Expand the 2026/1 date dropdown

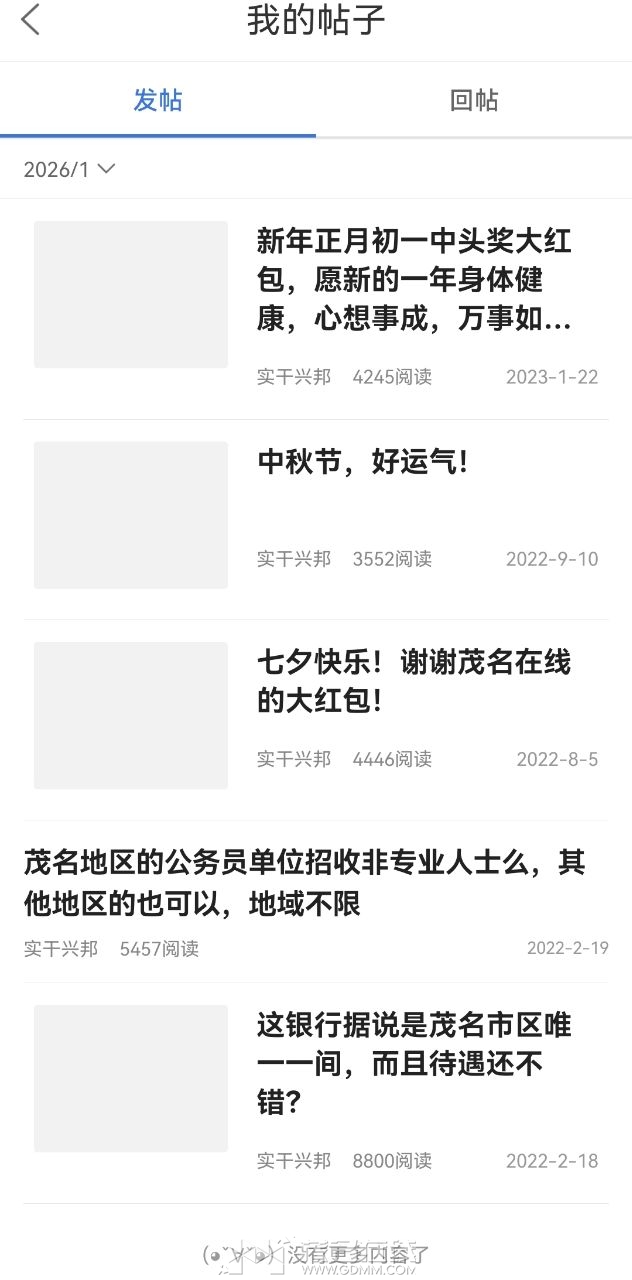(69, 169)
